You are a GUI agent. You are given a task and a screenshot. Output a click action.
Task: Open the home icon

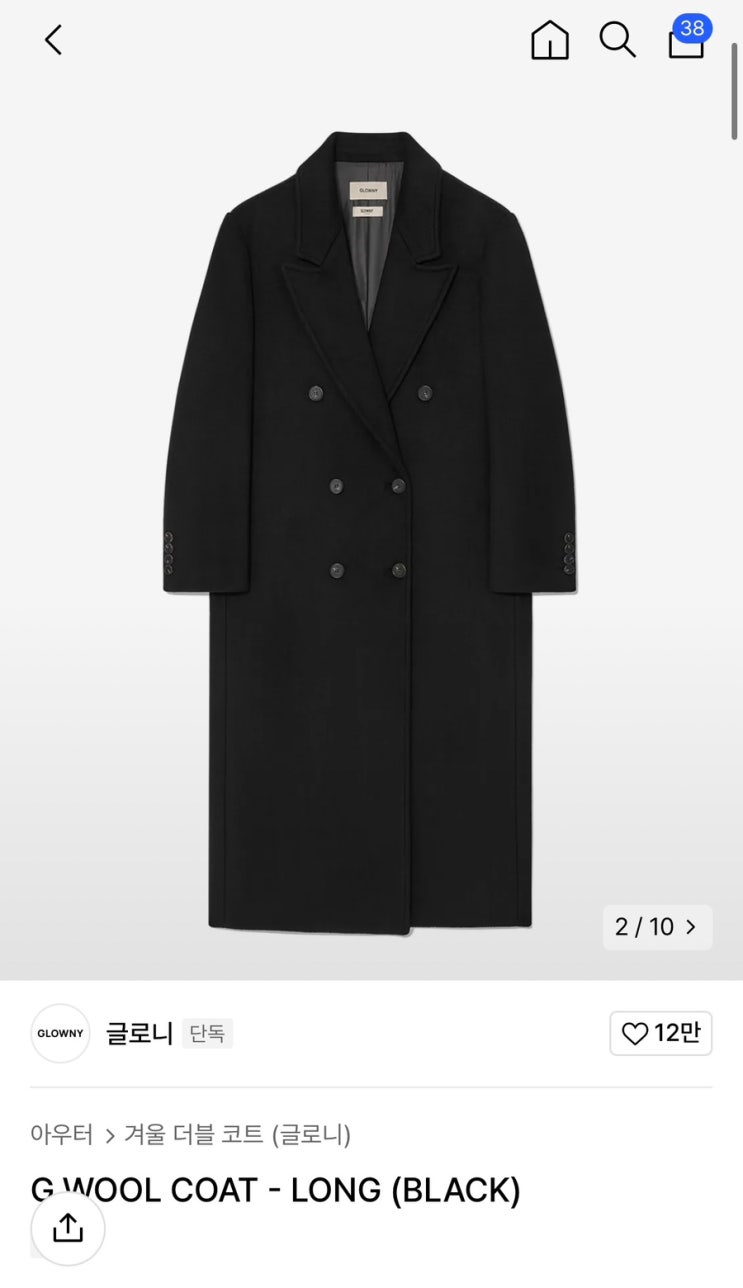click(549, 41)
